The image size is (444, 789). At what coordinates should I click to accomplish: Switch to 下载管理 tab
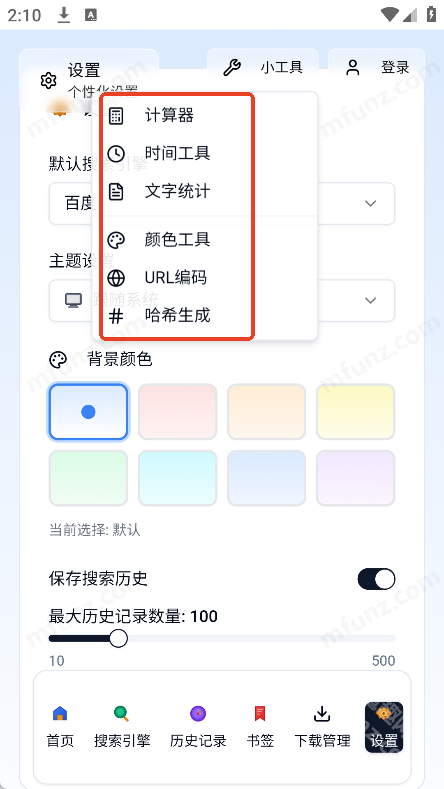click(x=322, y=727)
